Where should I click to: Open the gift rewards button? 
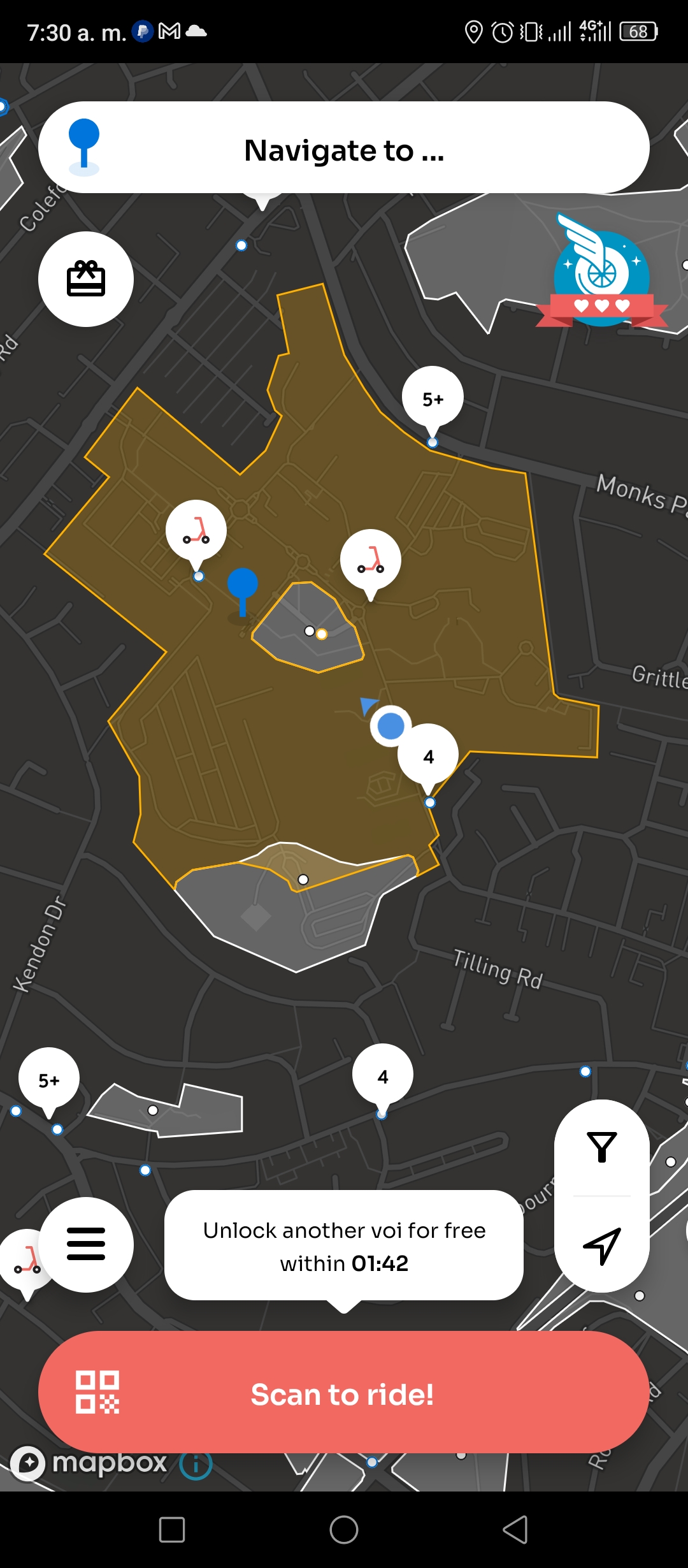(86, 279)
